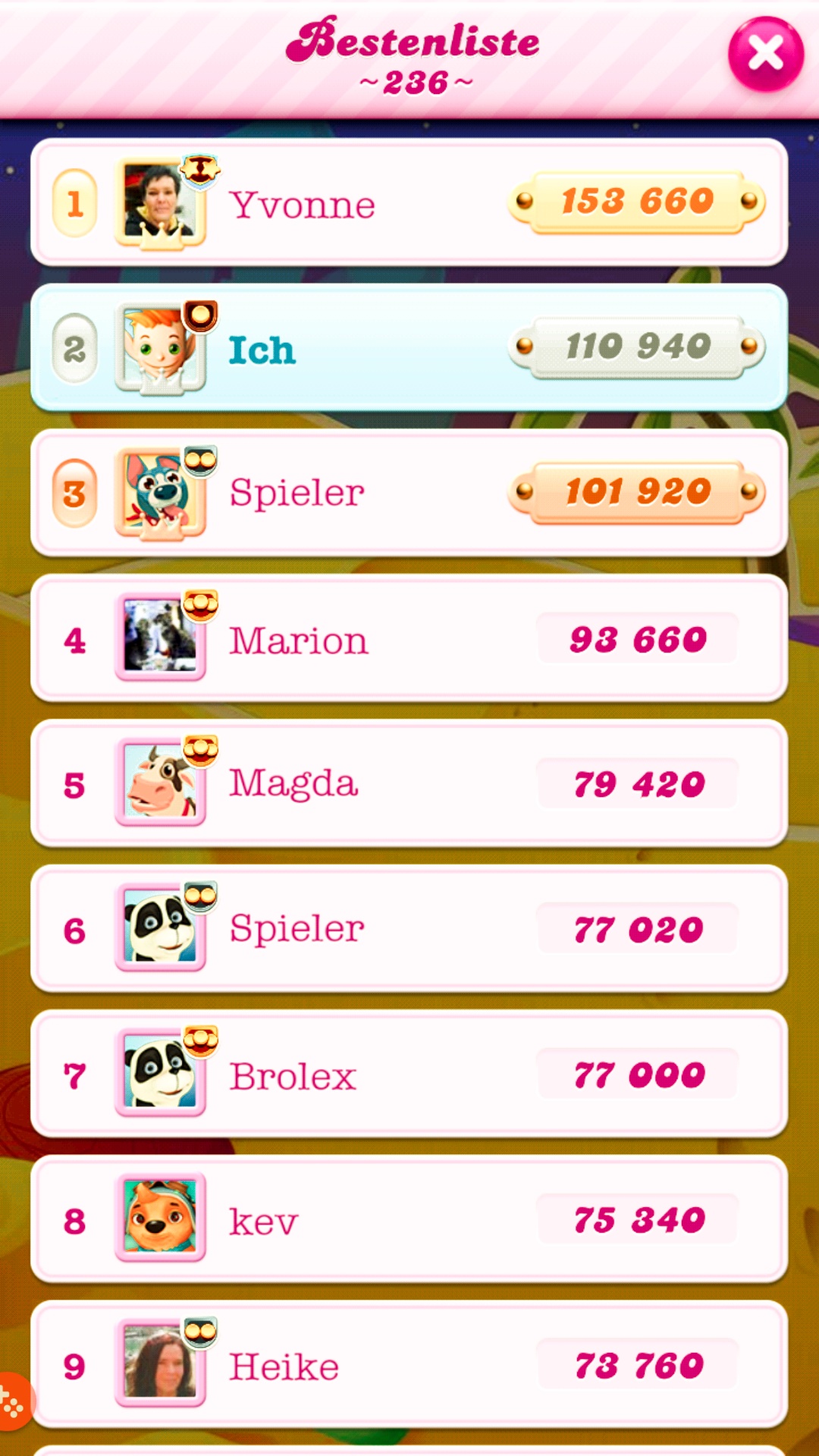Open the third-place Spieler entry
The width and height of the screenshot is (819, 1456).
pyautogui.click(x=409, y=493)
